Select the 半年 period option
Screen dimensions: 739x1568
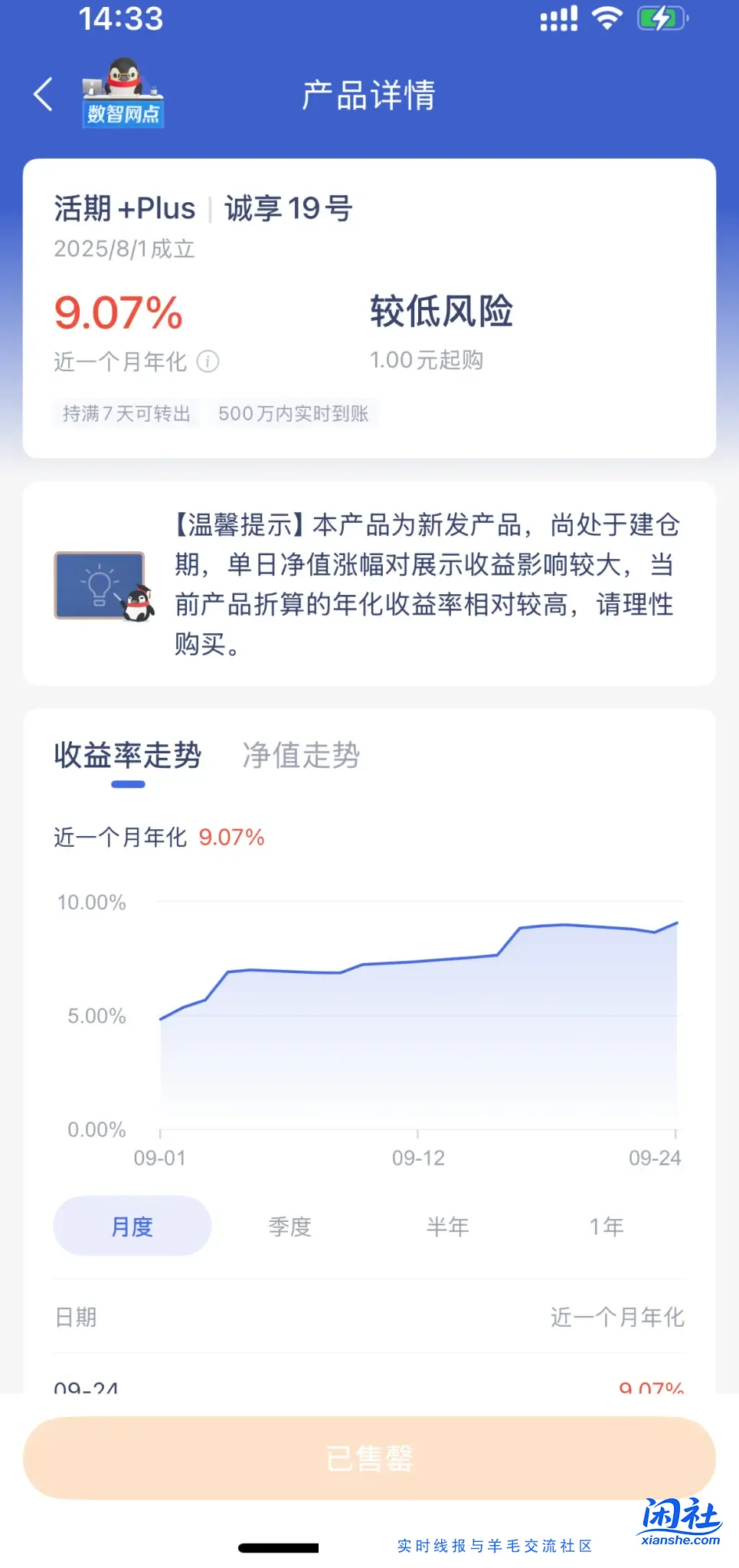[x=448, y=1226]
